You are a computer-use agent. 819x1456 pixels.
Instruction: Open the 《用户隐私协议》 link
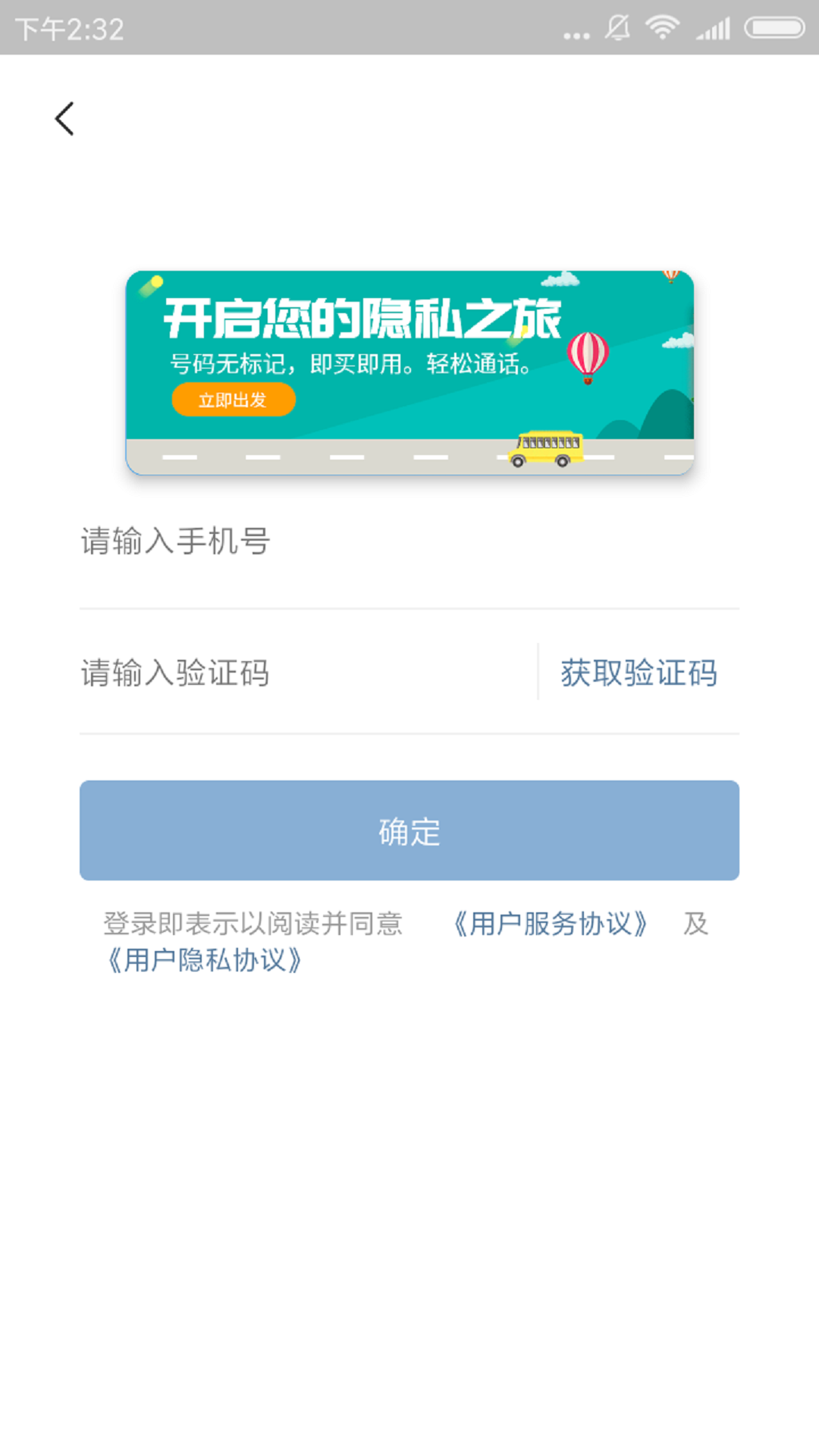205,960
